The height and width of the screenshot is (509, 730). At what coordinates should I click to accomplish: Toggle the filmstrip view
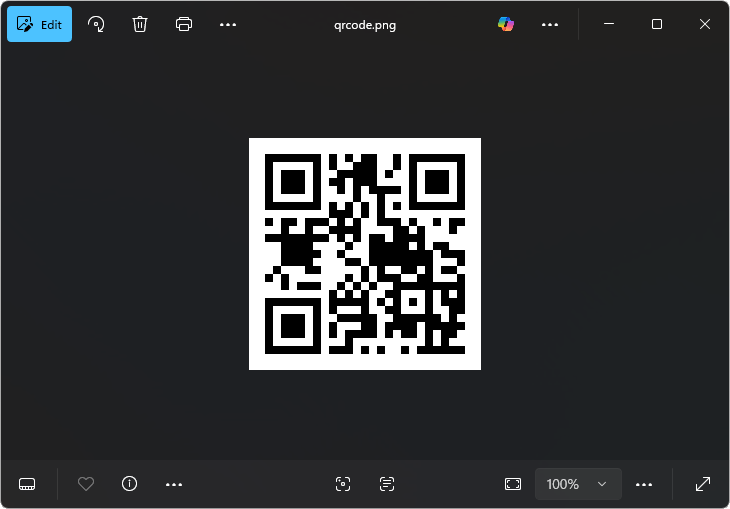tap(27, 484)
